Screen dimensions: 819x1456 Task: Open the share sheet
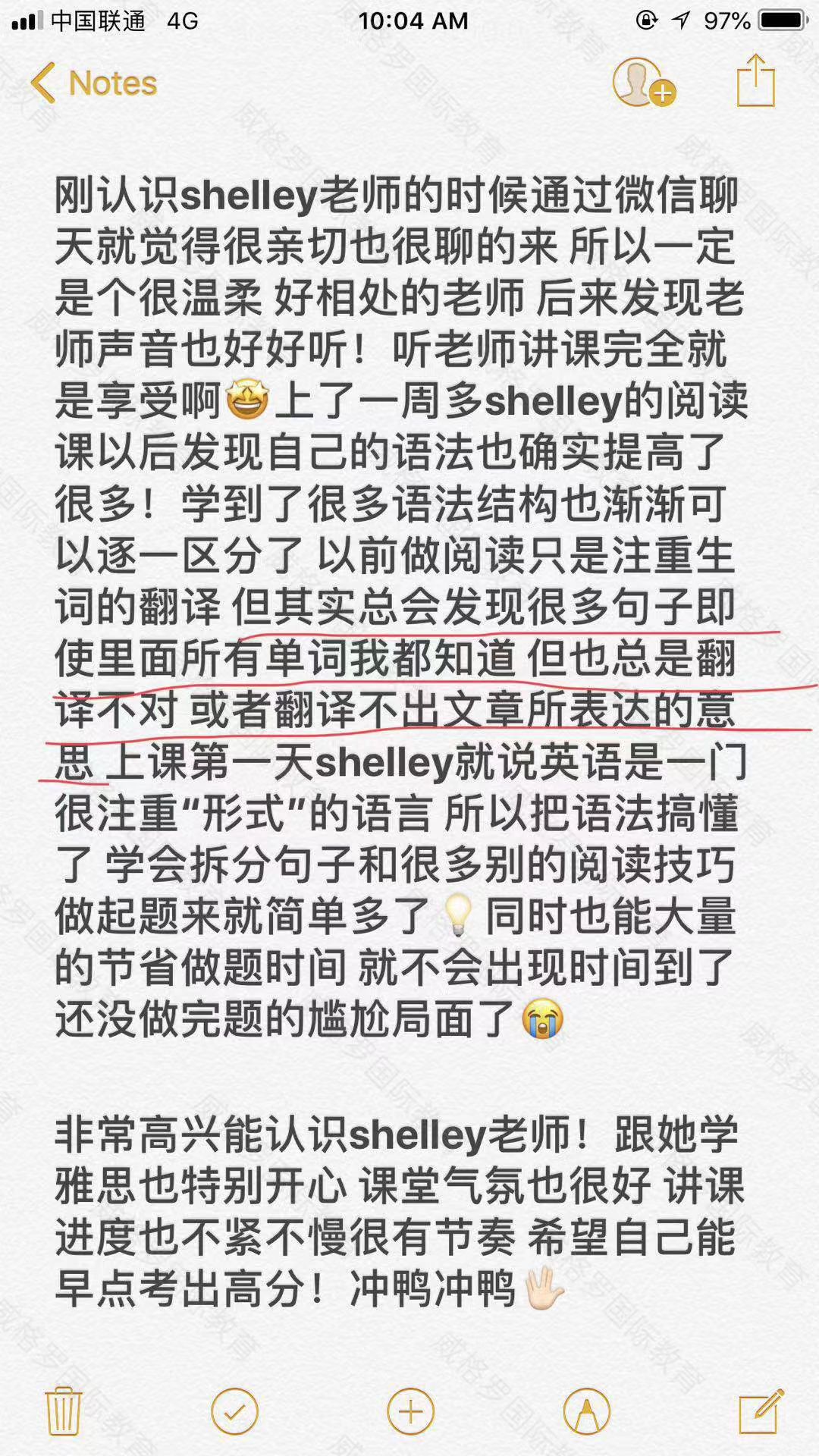pos(755,80)
